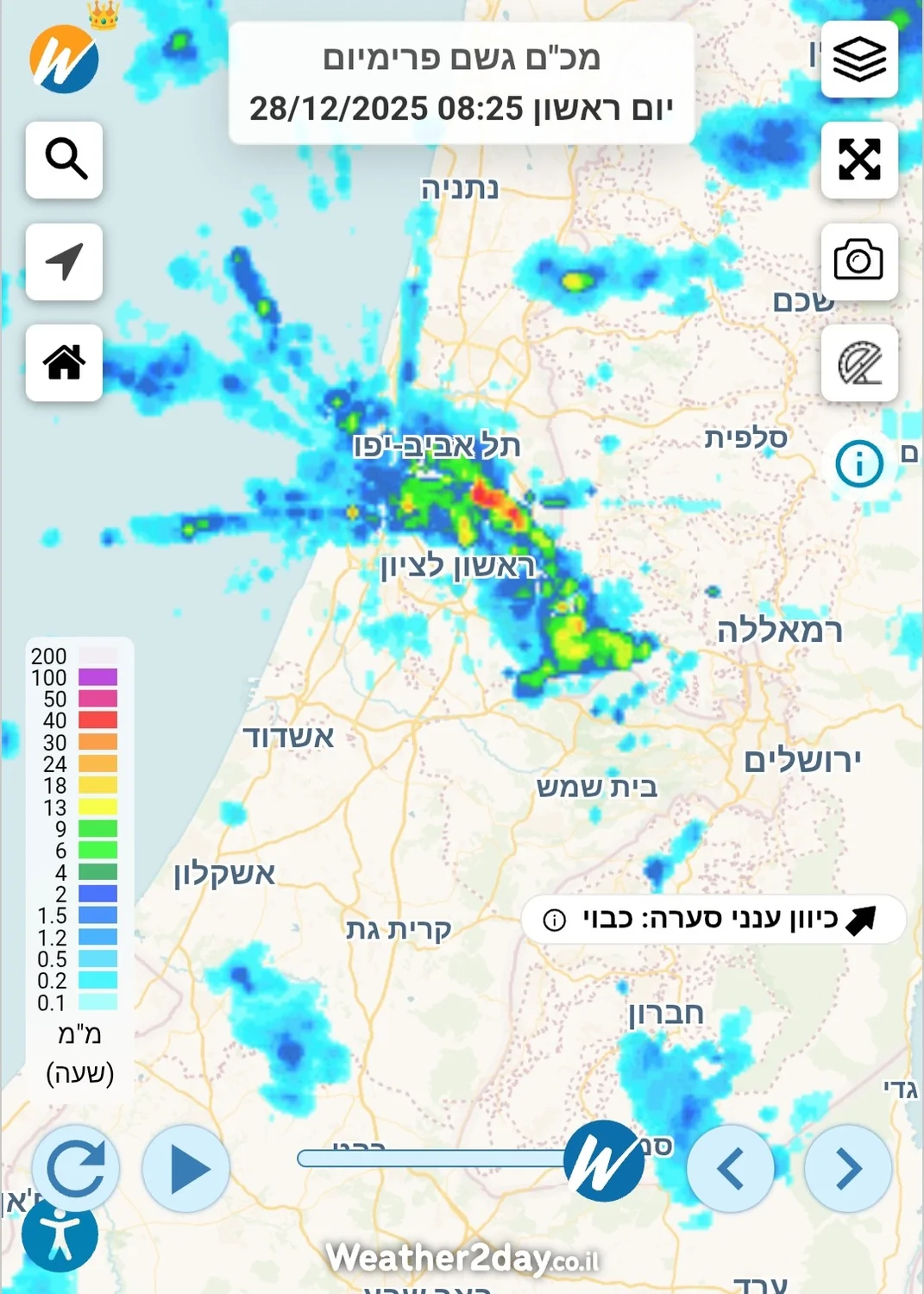The height and width of the screenshot is (1294, 924).
Task: Refresh the radar imagery
Action: click(x=76, y=1168)
